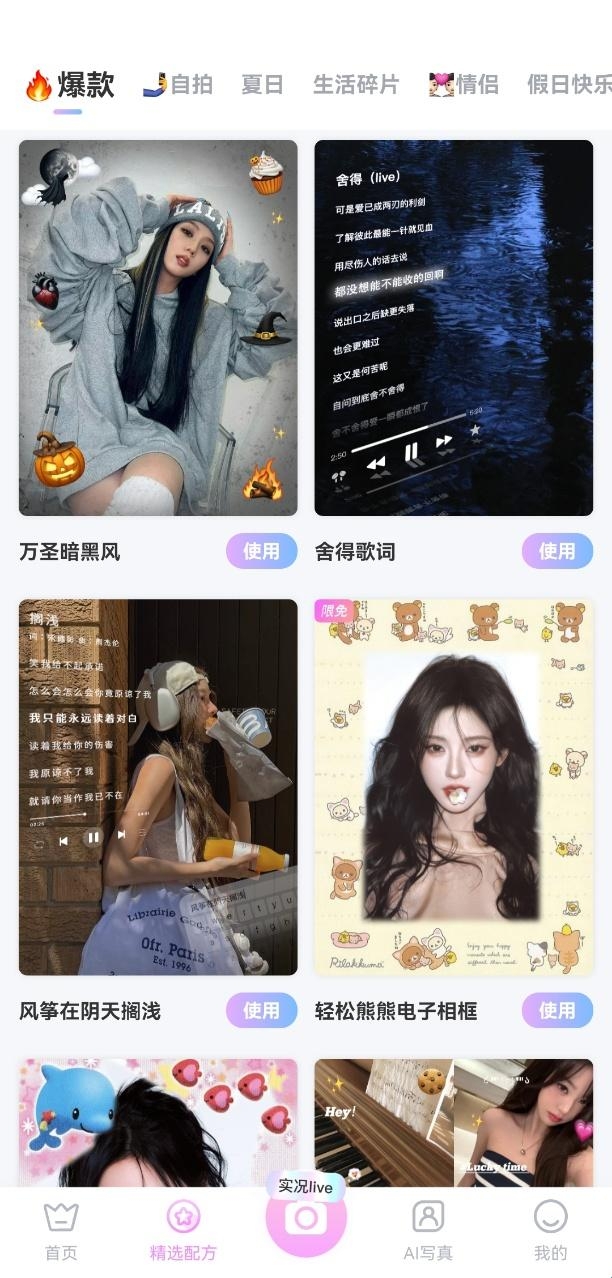Screen dimensions: 612x1278
Task: Open the Hey! Lucky time template card
Action: 453,1122
